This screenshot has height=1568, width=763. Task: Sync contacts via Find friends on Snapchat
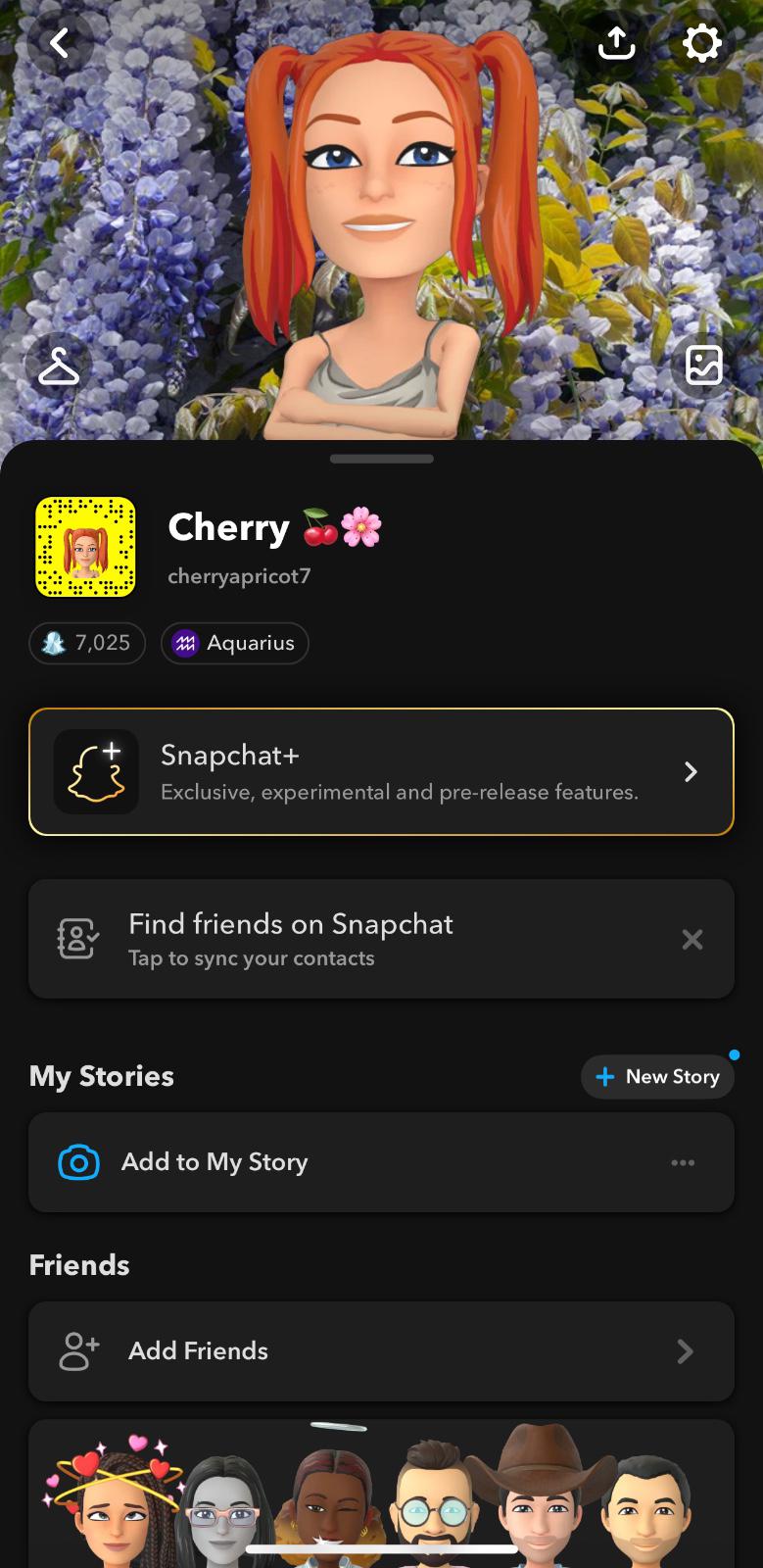291,939
